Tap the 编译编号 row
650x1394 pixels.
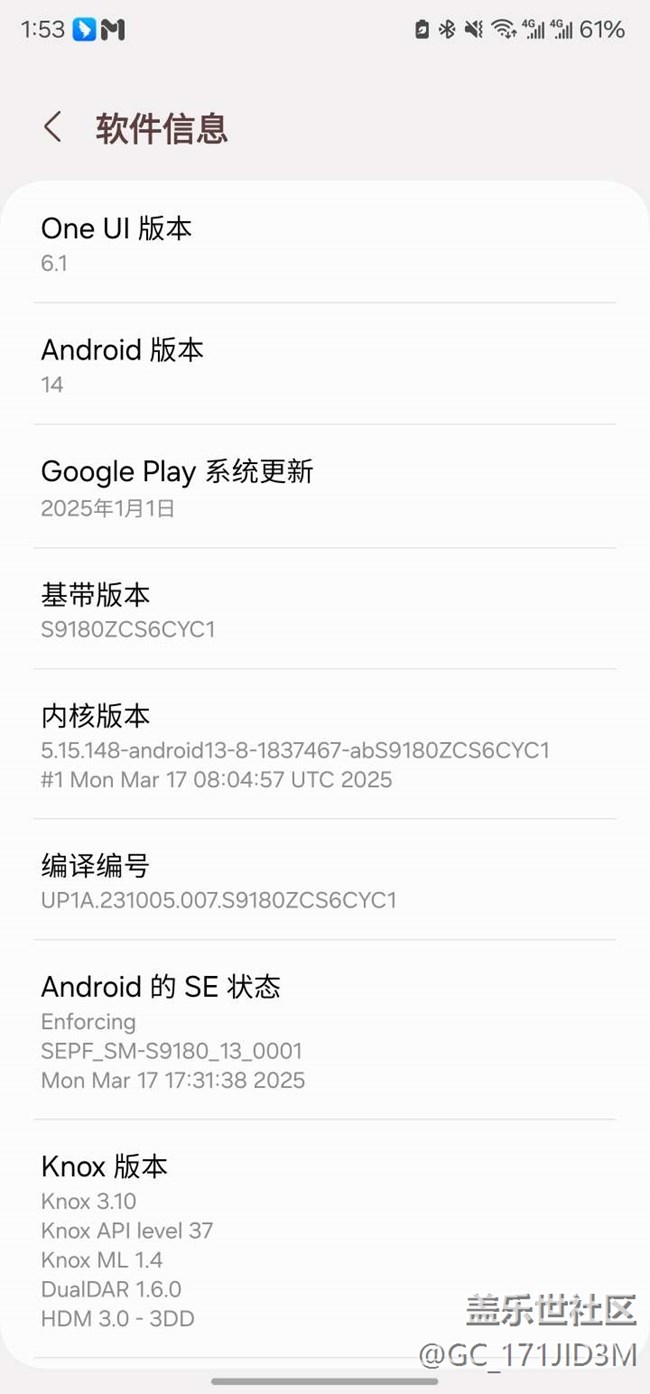click(324, 880)
